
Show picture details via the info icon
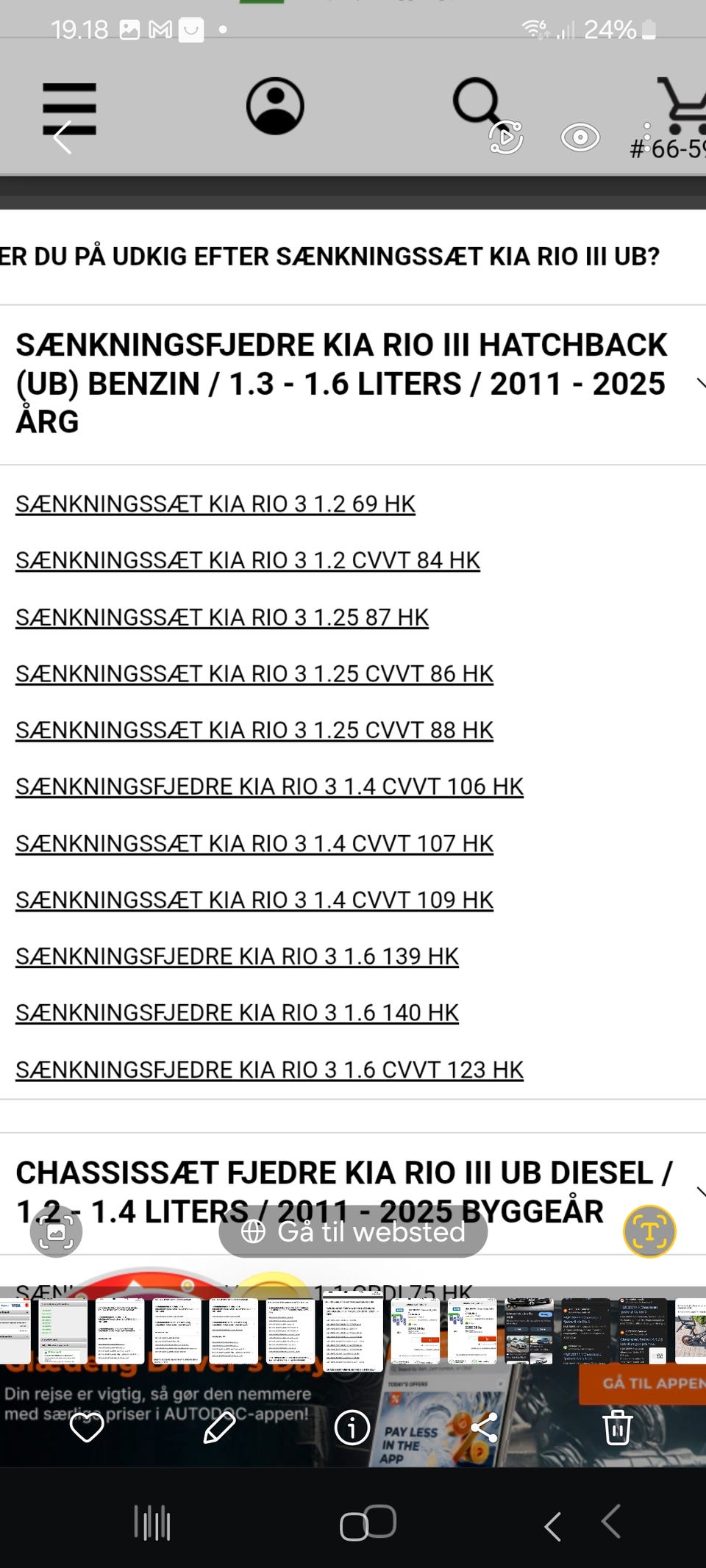[x=352, y=1428]
